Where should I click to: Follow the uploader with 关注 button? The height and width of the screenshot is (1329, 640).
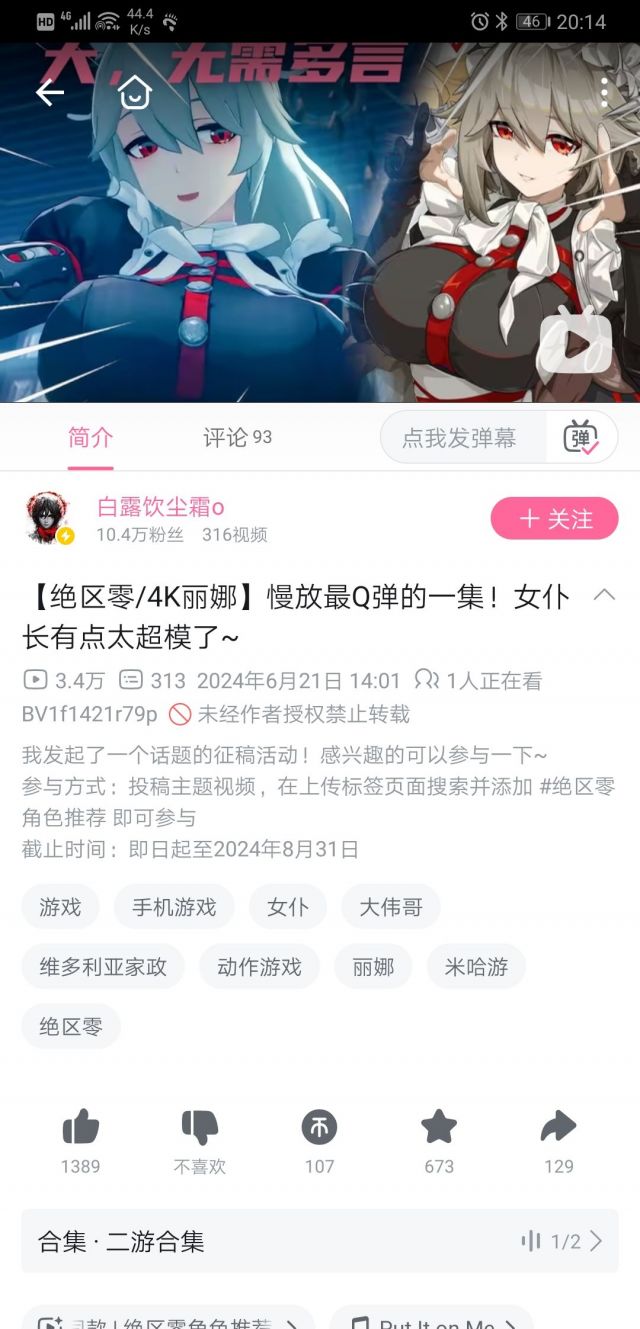[x=555, y=519]
